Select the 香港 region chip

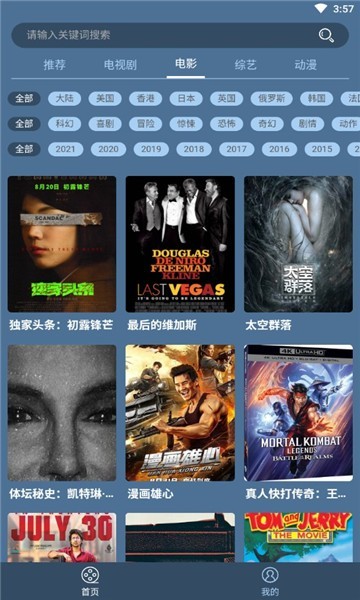pos(145,99)
